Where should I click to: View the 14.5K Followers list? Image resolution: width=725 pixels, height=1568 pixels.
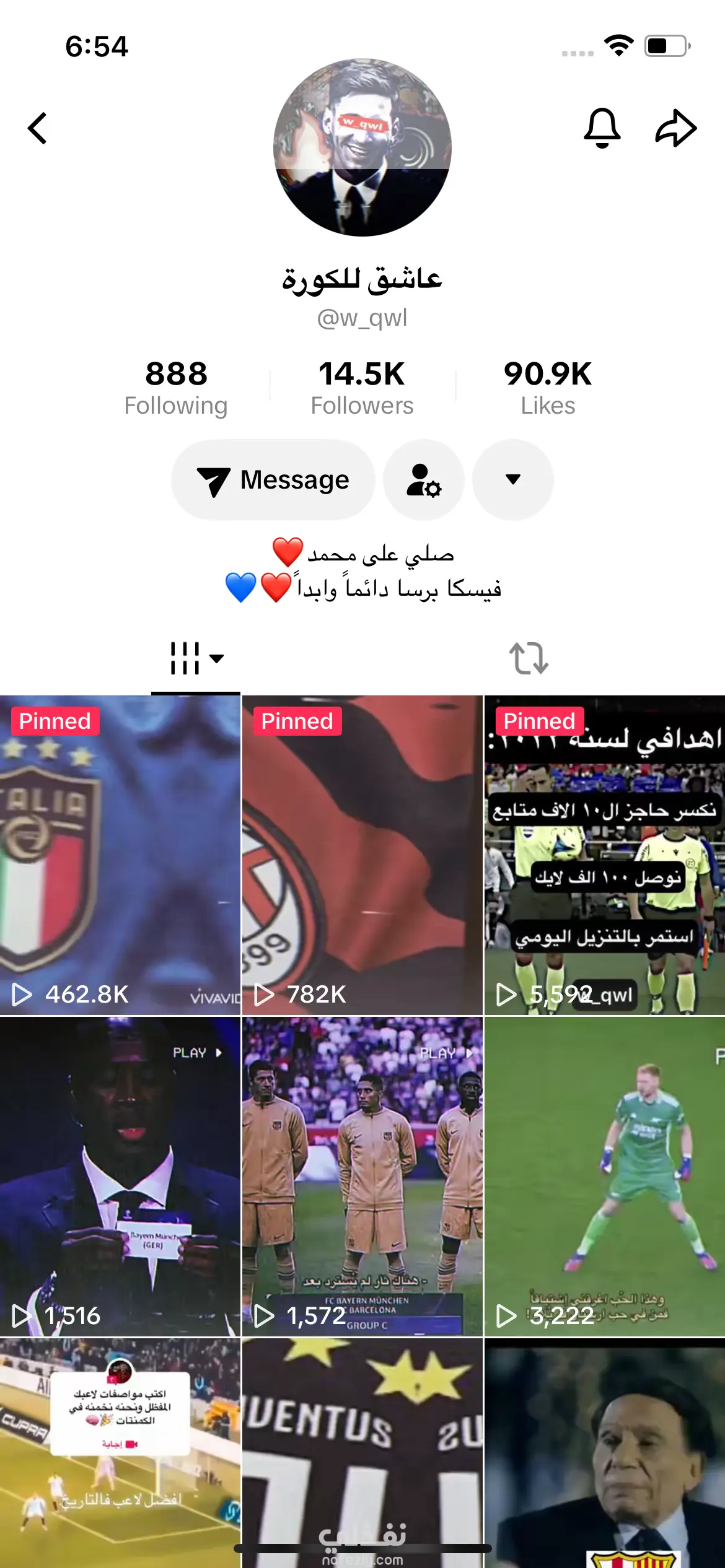click(362, 388)
